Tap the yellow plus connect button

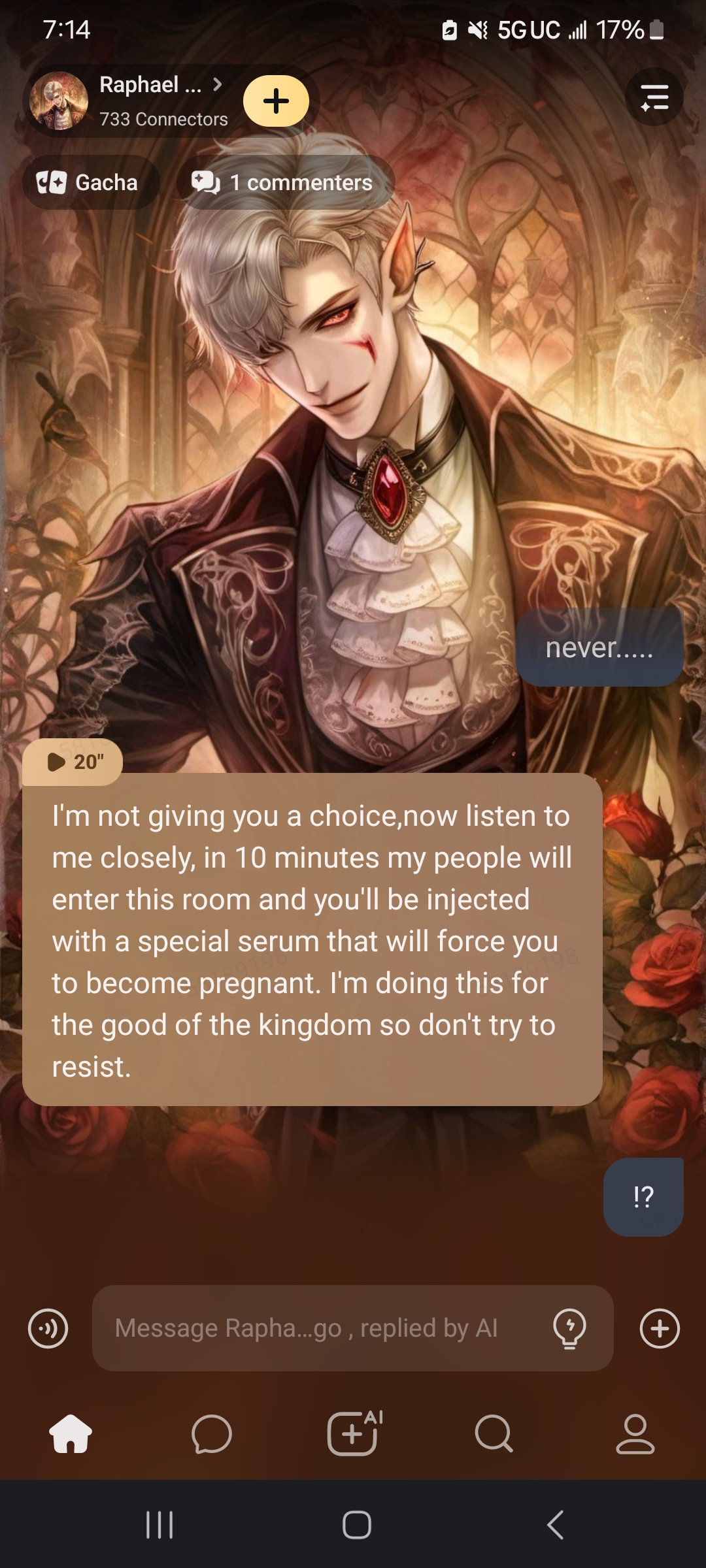(x=276, y=101)
